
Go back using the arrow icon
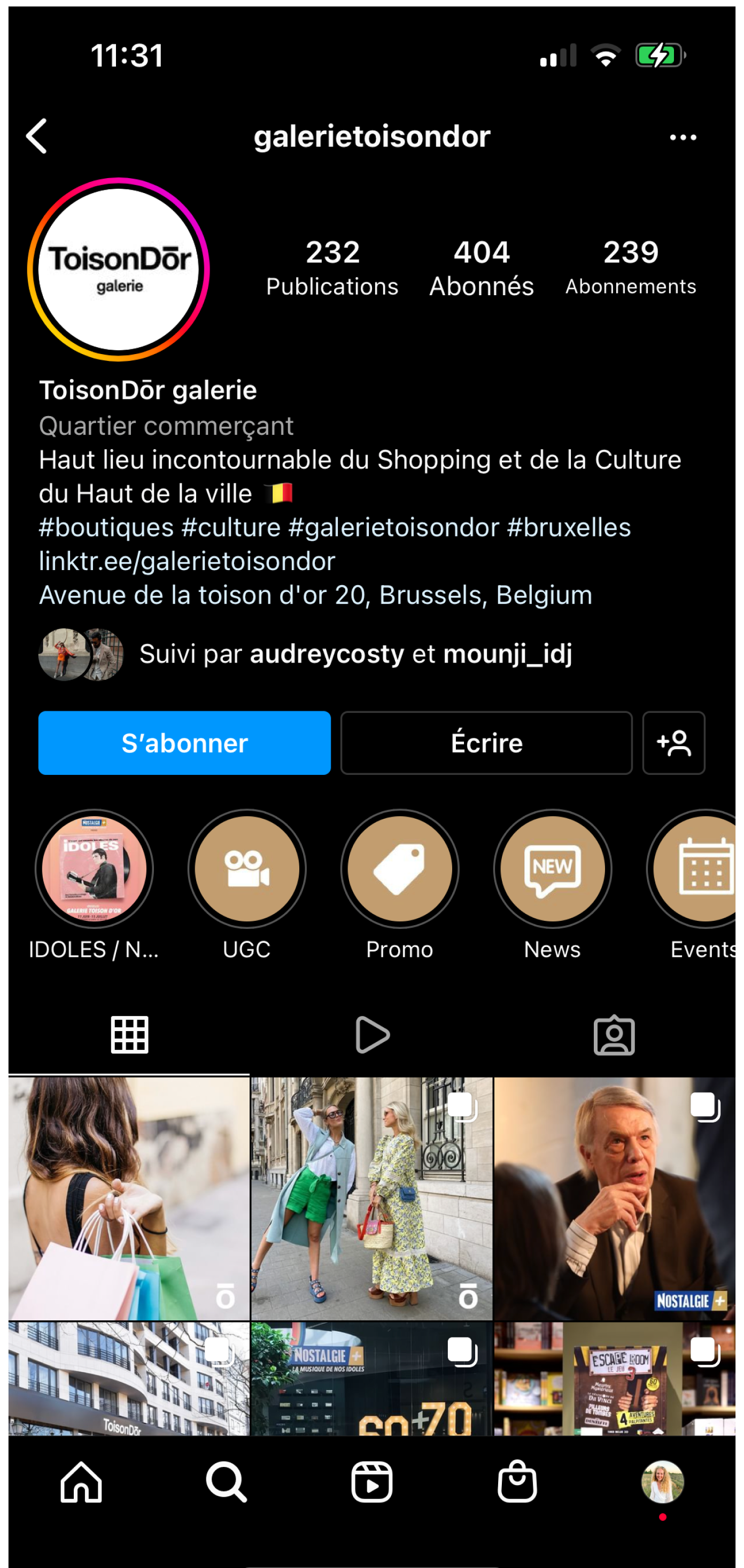[37, 136]
